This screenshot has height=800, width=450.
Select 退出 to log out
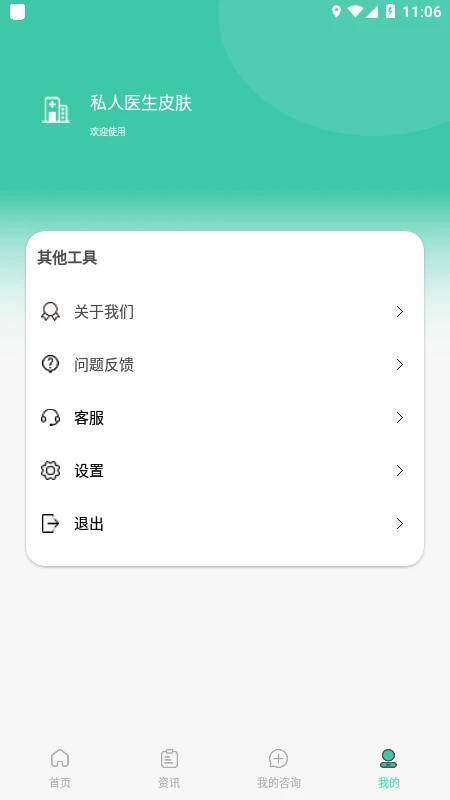(224, 524)
